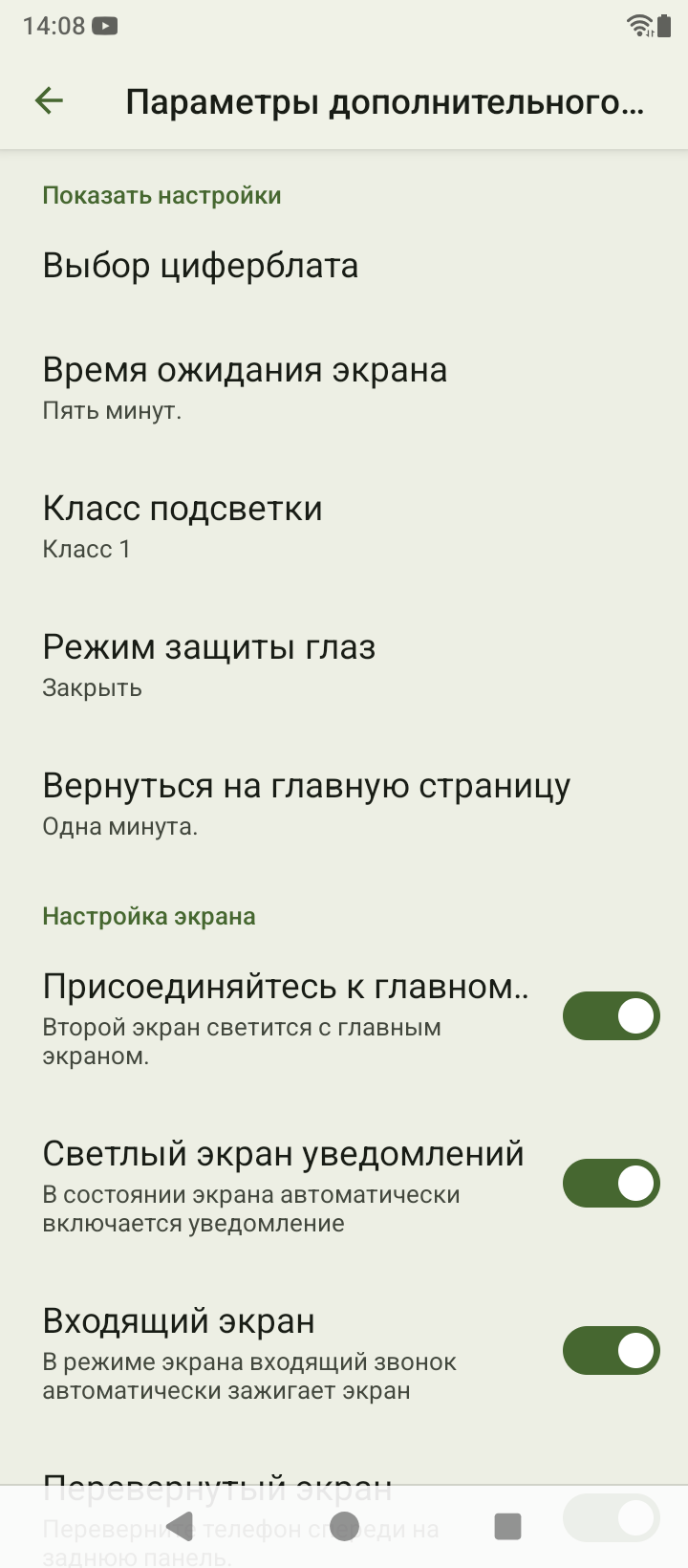The height and width of the screenshot is (1568, 688).
Task: Go back using the top arrow
Action: pos(49,100)
